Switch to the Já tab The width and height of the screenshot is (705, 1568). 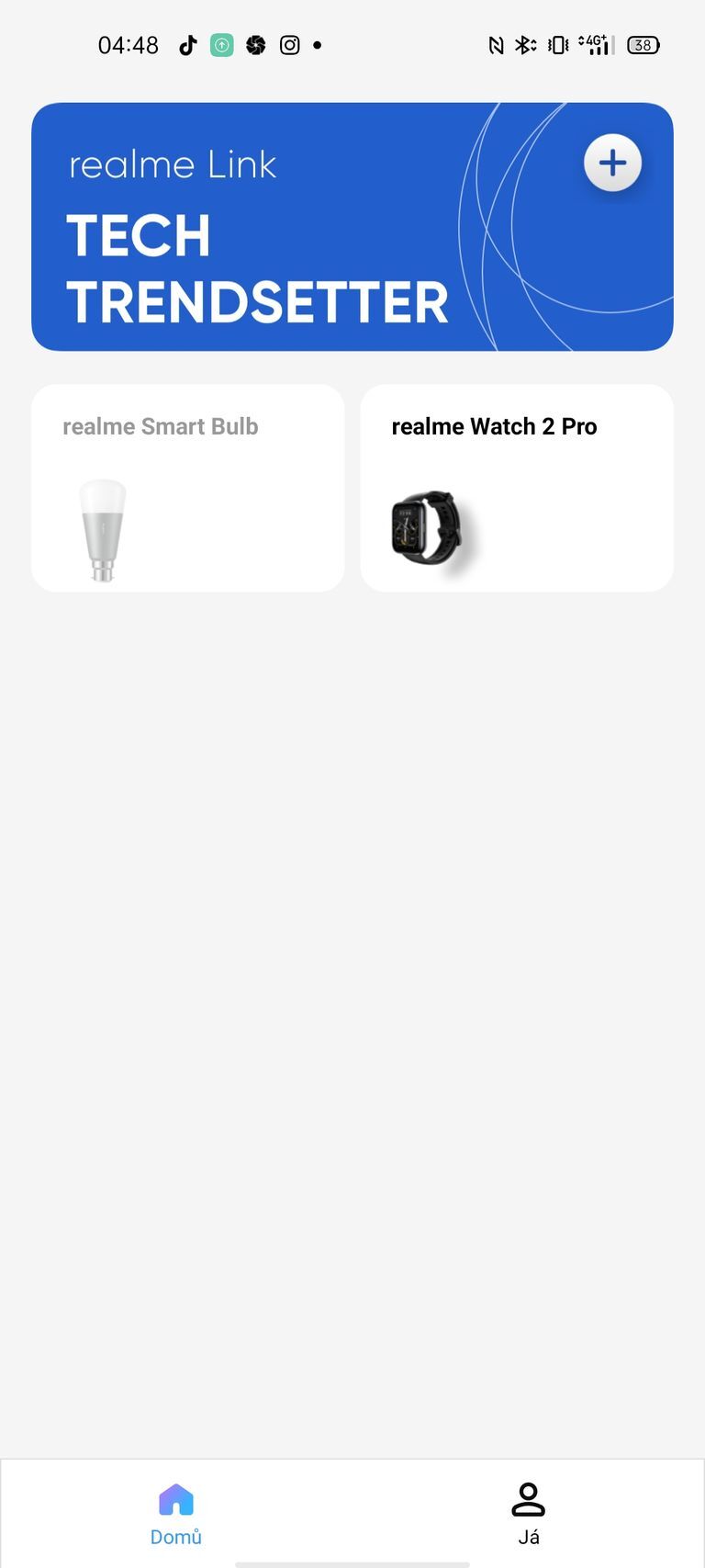pyautogui.click(x=529, y=1511)
